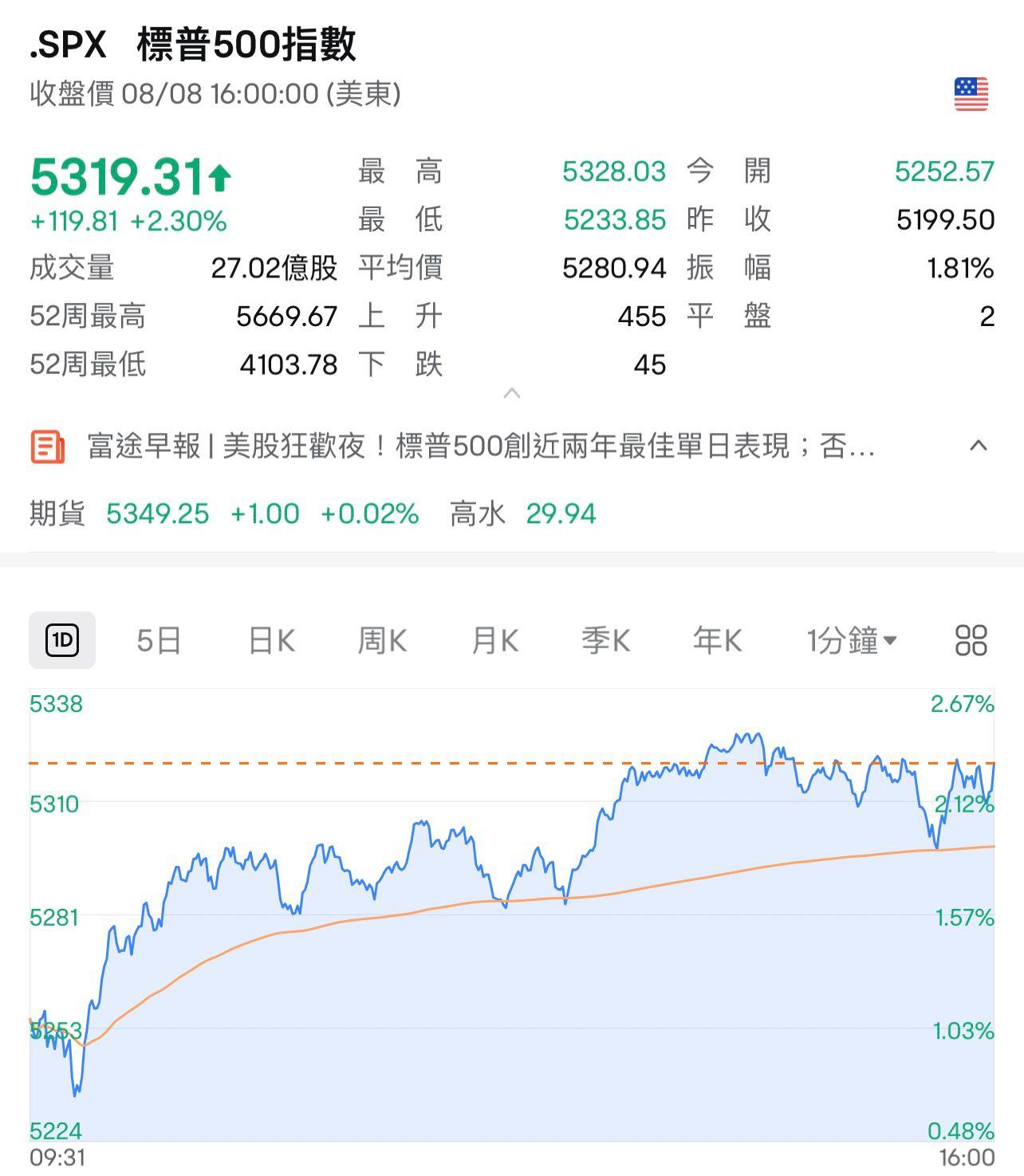This screenshot has width=1024, height=1176.
Task: Select the 1D chart timeframe icon
Action: [62, 640]
